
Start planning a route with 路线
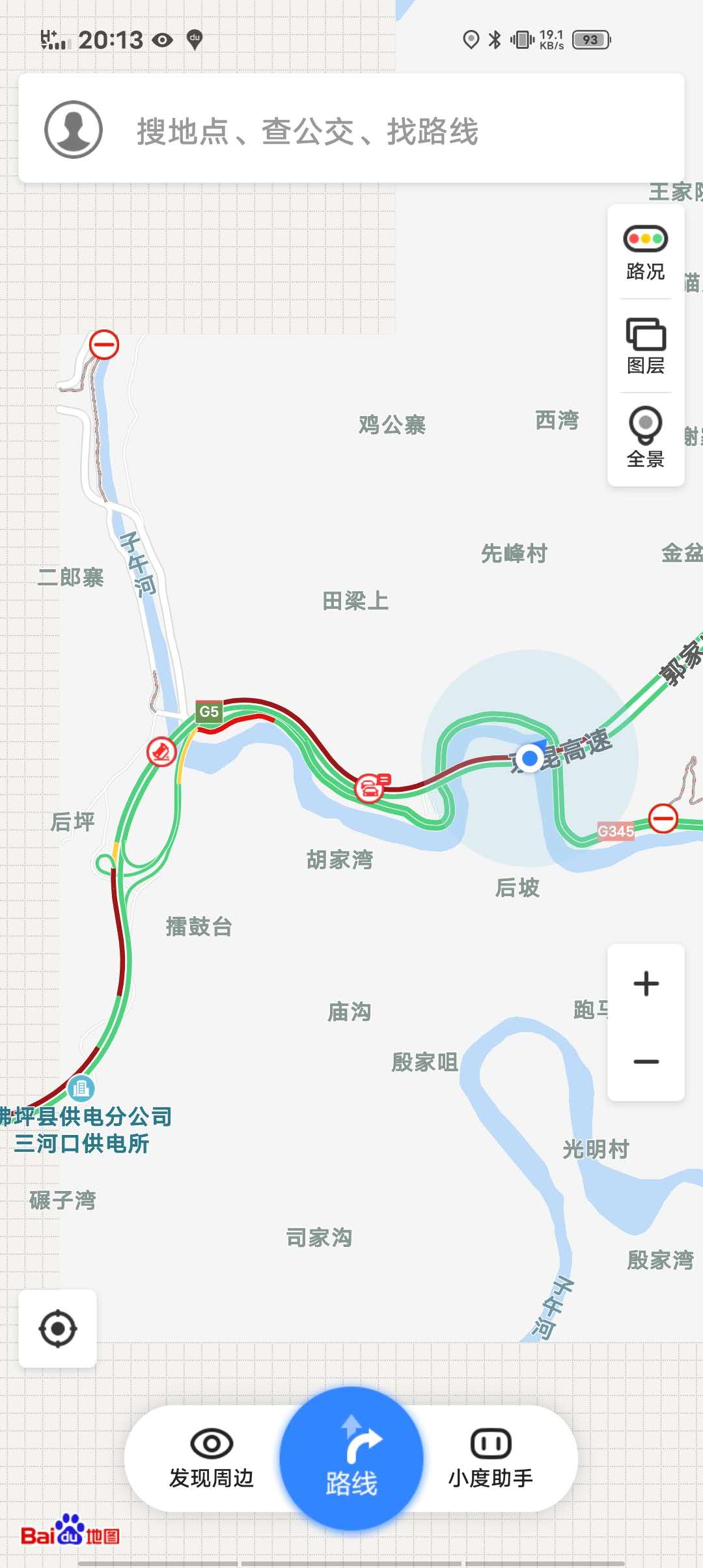(x=351, y=1459)
